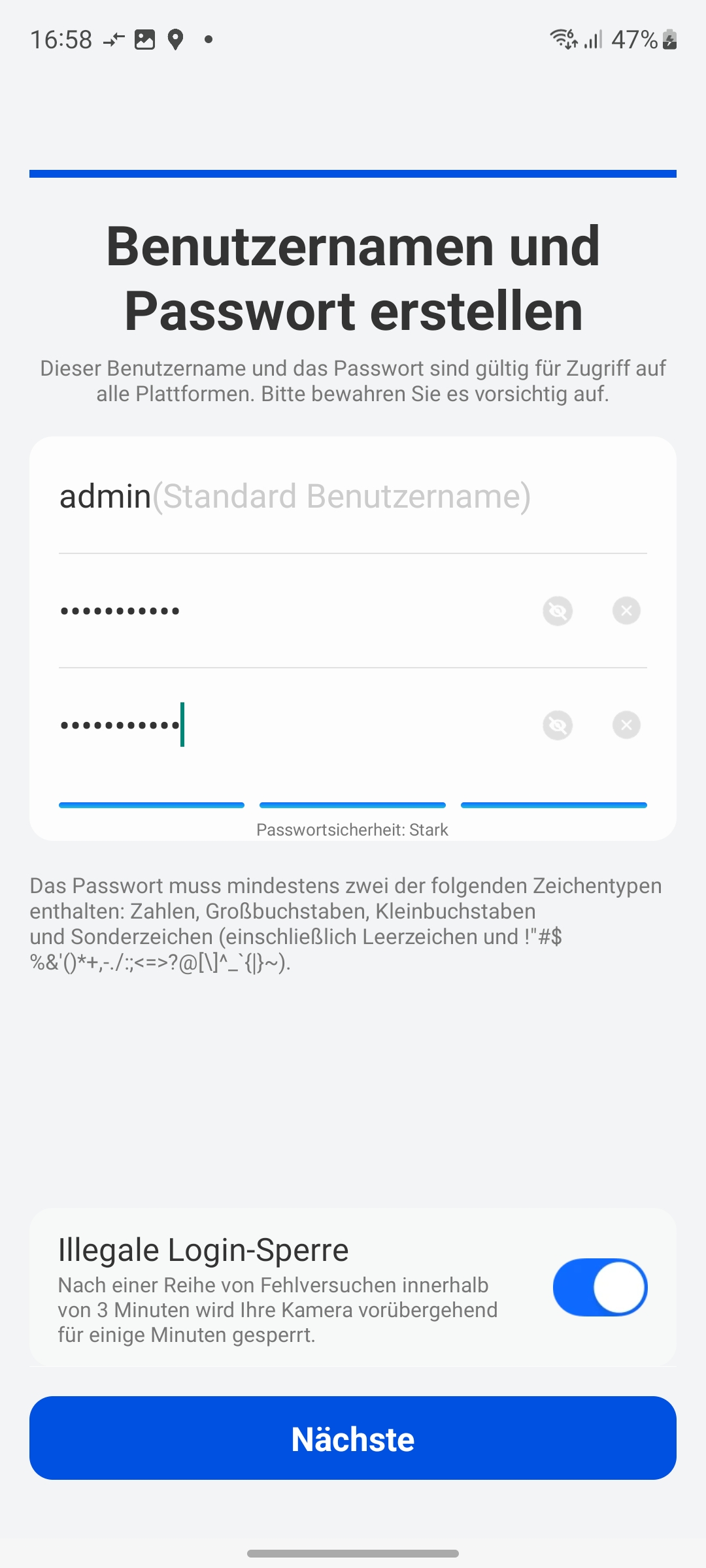Disable the Illegale Login-Sperre switch
Image resolution: width=706 pixels, height=1568 pixels.
click(x=599, y=1288)
